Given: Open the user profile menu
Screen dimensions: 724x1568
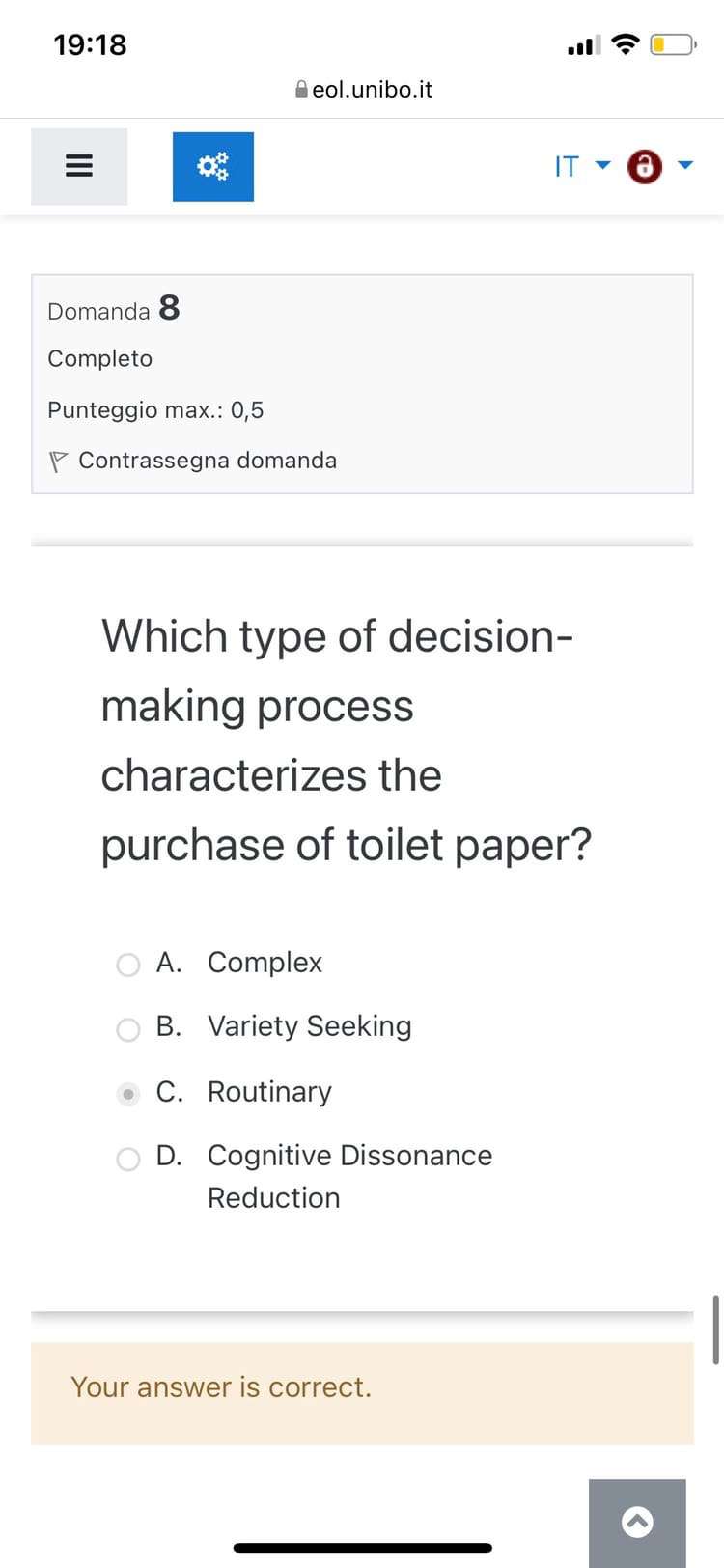Looking at the screenshot, I should (659, 166).
